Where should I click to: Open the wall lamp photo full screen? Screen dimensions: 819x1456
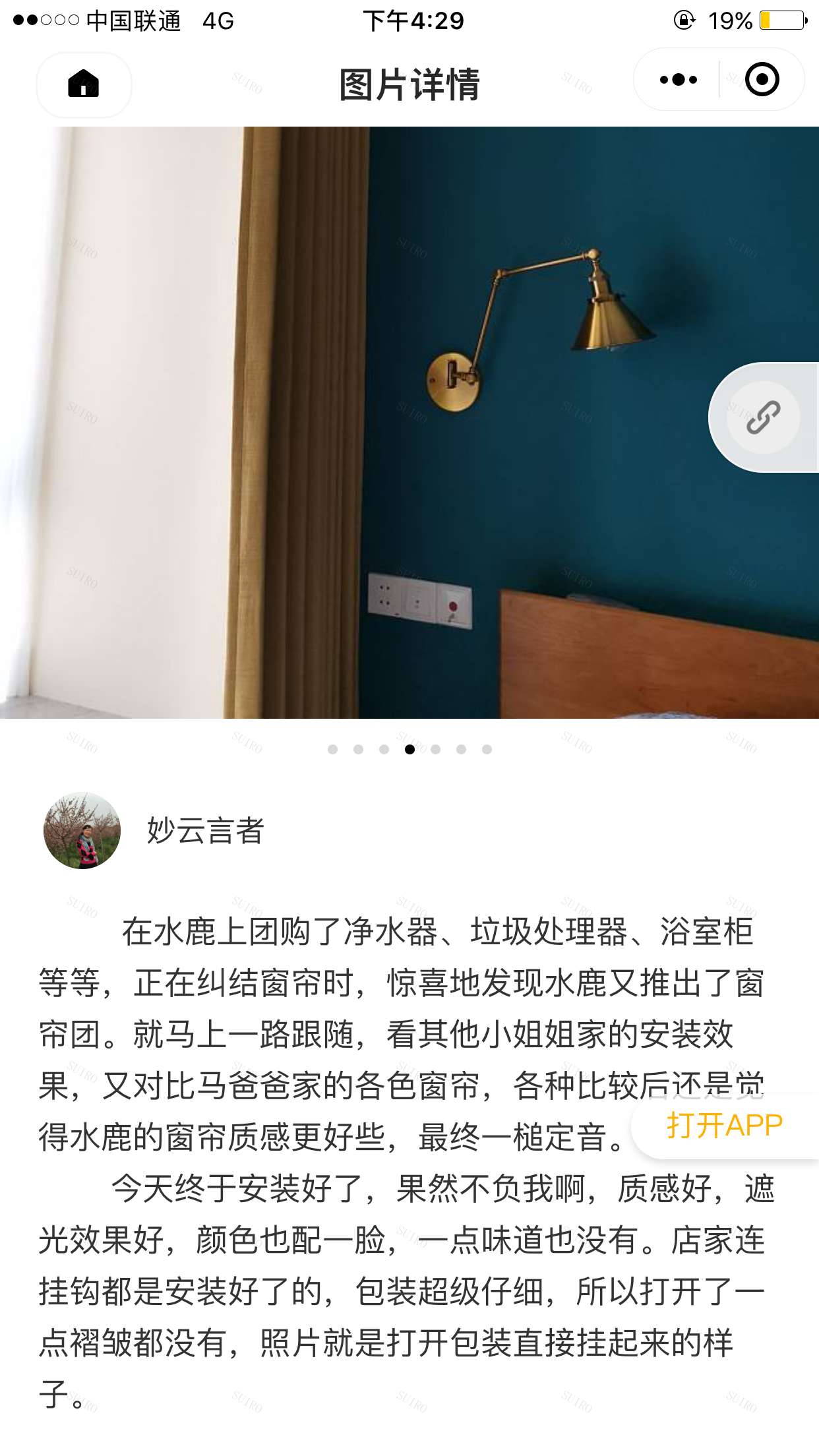(x=409, y=422)
